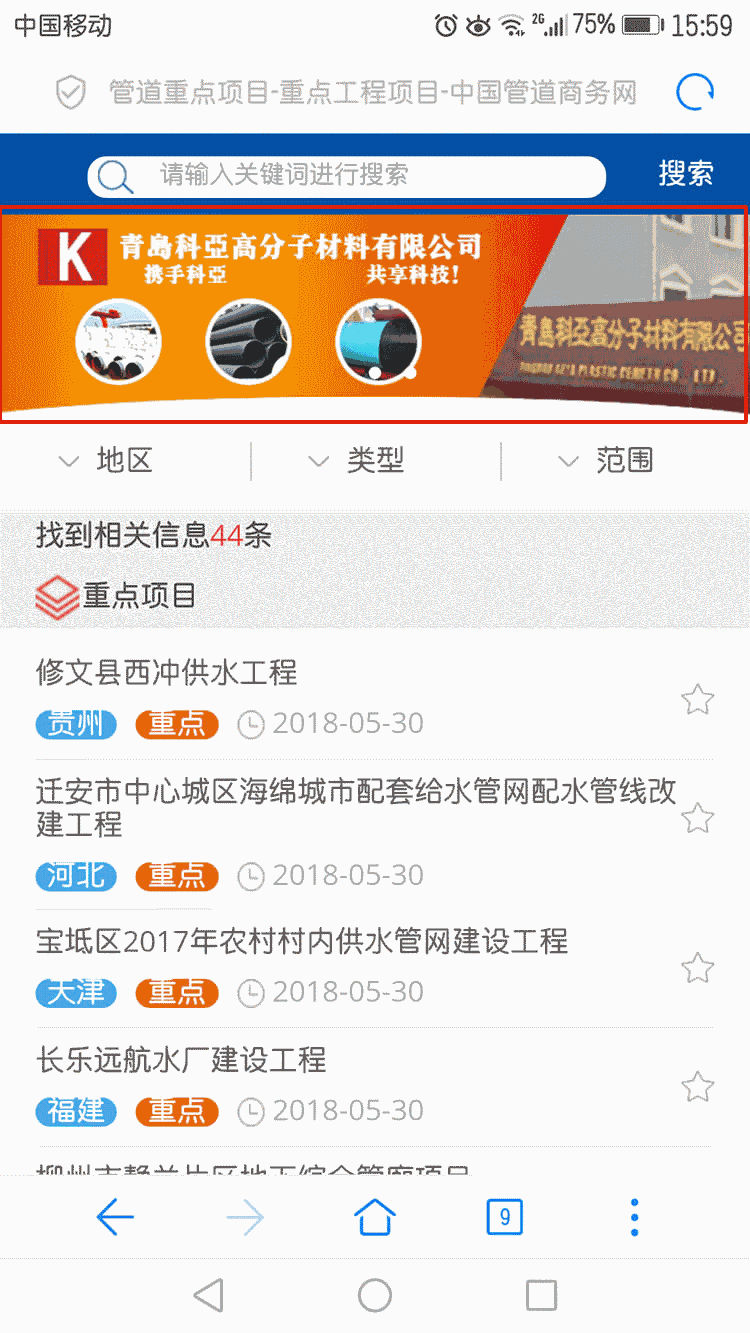Tap the system recent apps button
This screenshot has width=750, height=1333.
coord(541,1296)
